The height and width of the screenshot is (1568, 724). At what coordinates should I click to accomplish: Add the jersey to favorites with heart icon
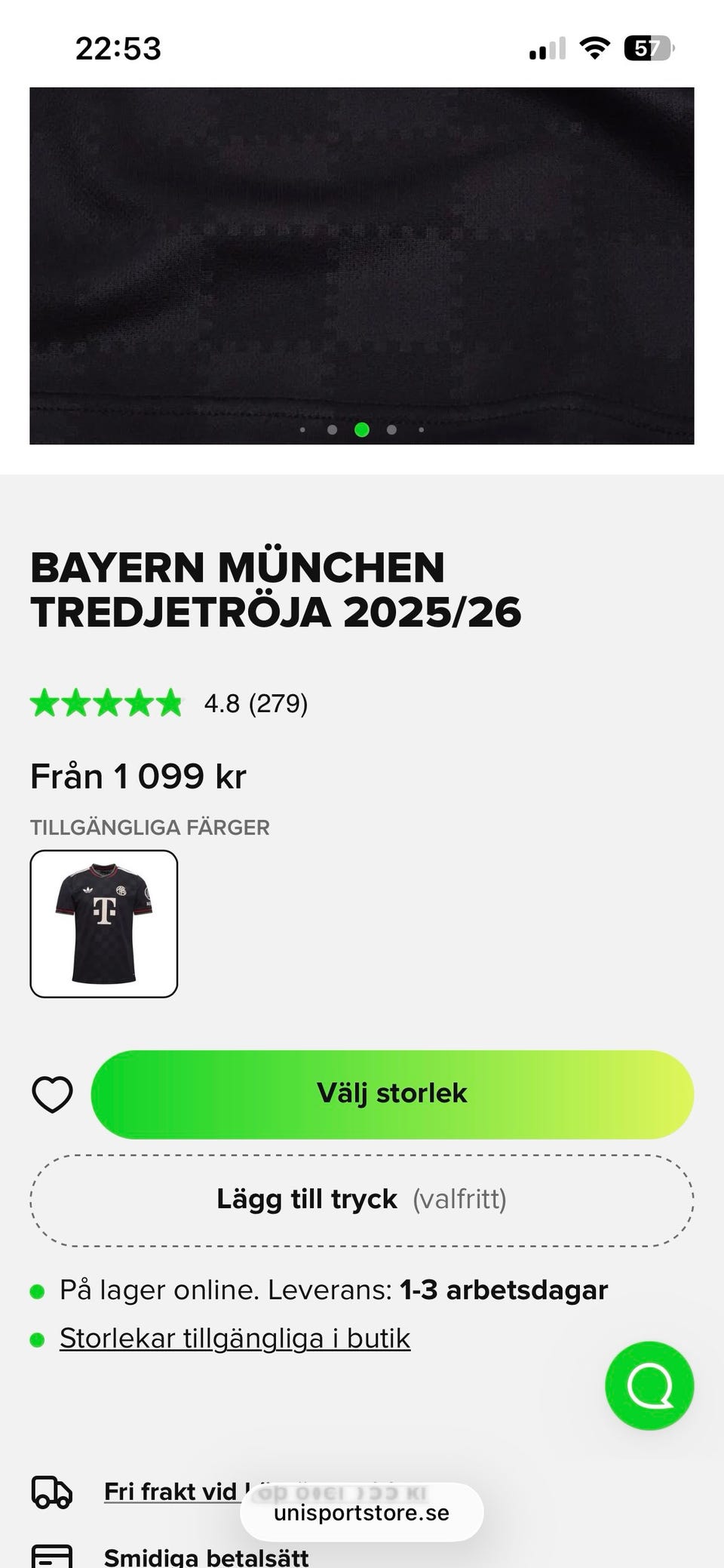point(52,1094)
